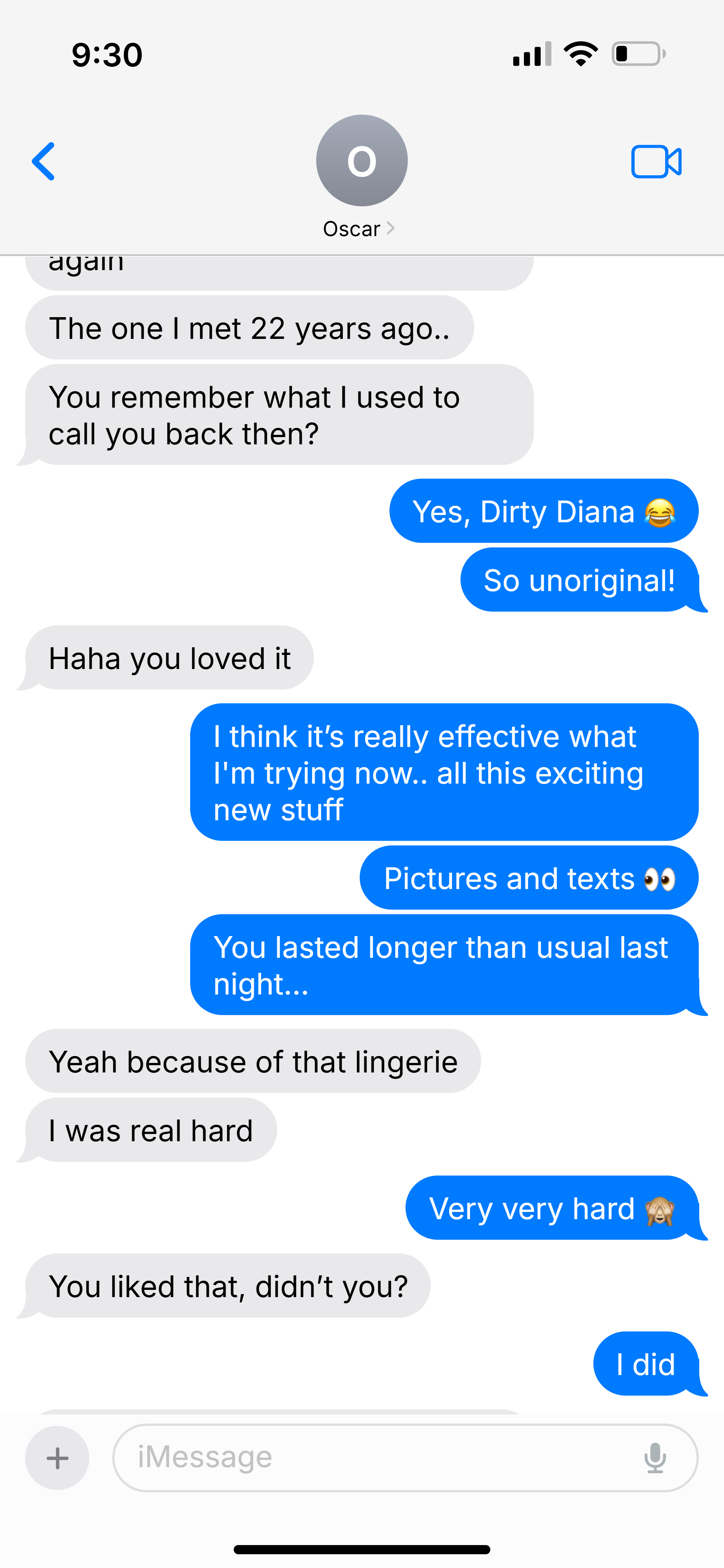
Task: Start a FaceTime video call
Action: pyautogui.click(x=656, y=162)
